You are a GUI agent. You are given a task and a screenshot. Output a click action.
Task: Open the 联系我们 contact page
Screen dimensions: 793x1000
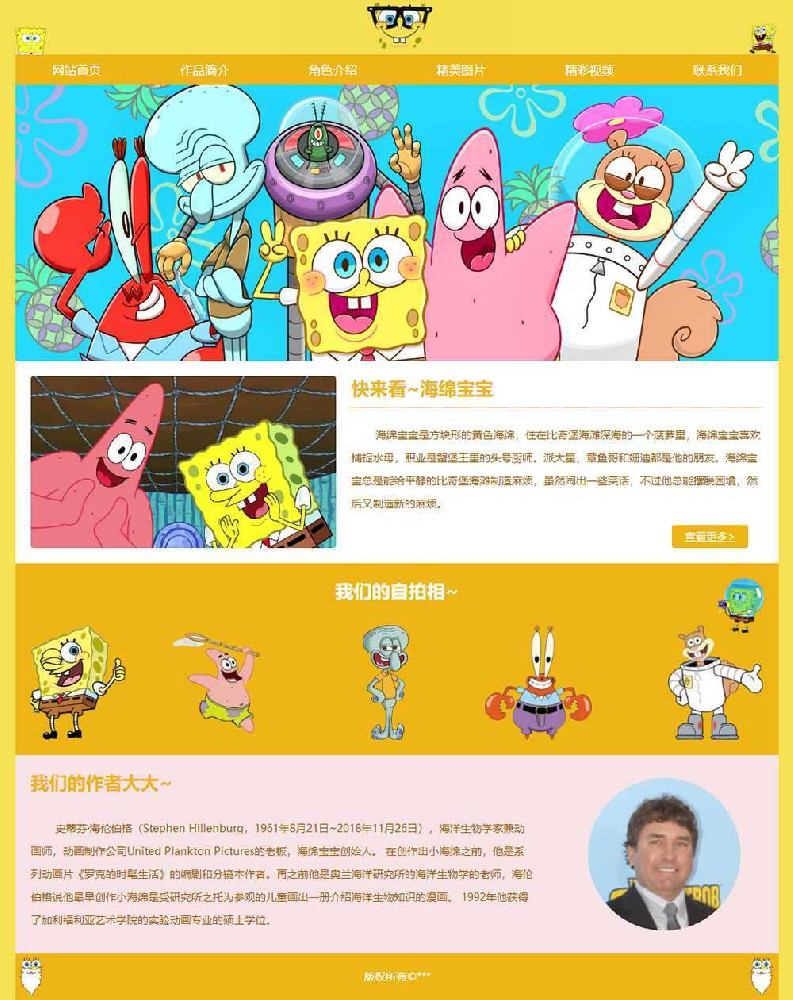717,70
